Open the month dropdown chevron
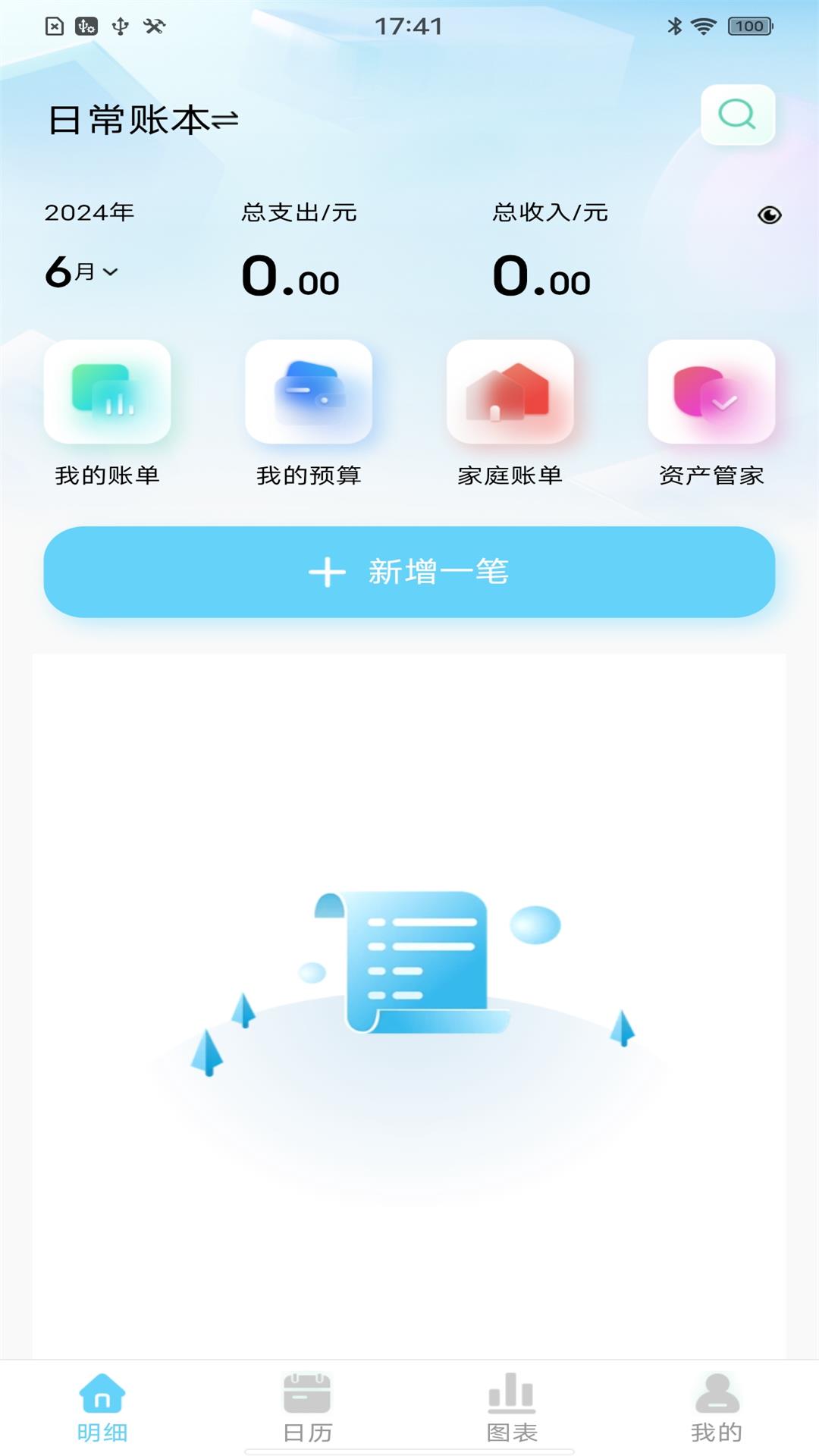The height and width of the screenshot is (1456, 819). coord(111,271)
